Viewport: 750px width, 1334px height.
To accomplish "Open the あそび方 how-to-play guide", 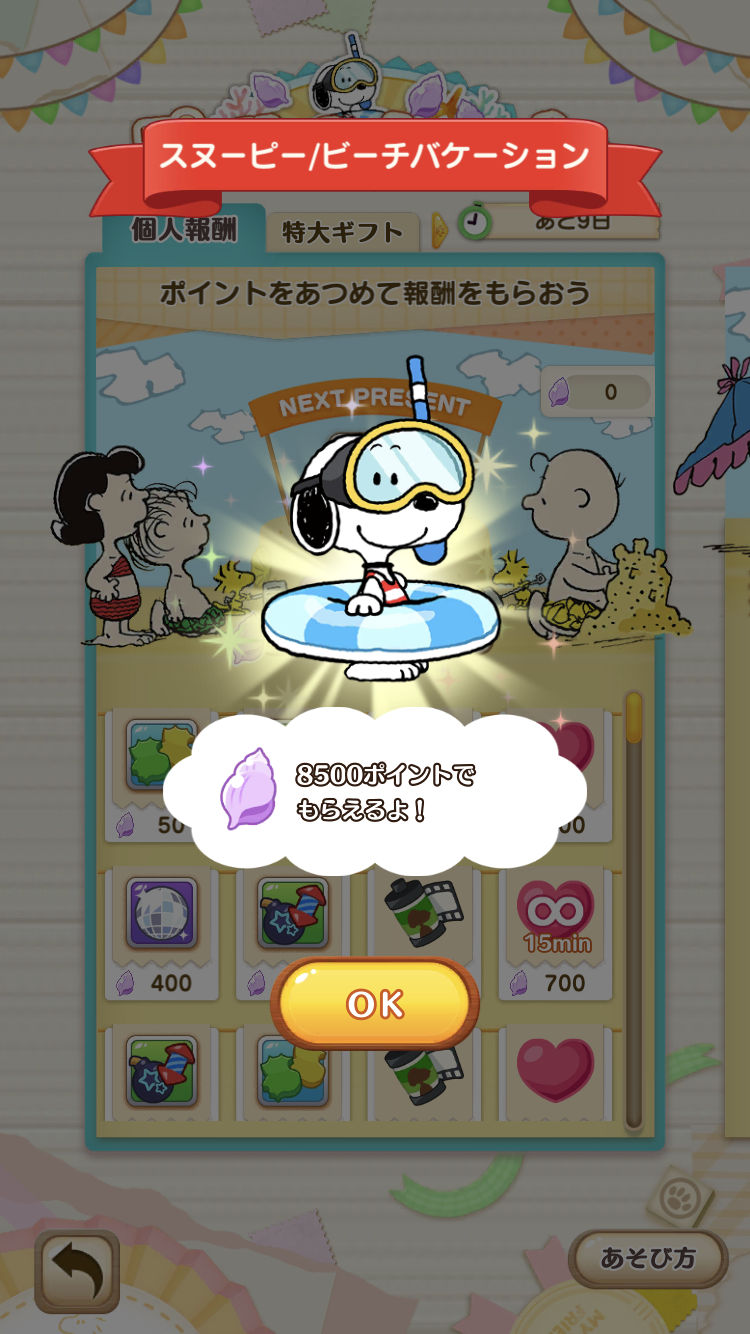I will pos(647,1258).
